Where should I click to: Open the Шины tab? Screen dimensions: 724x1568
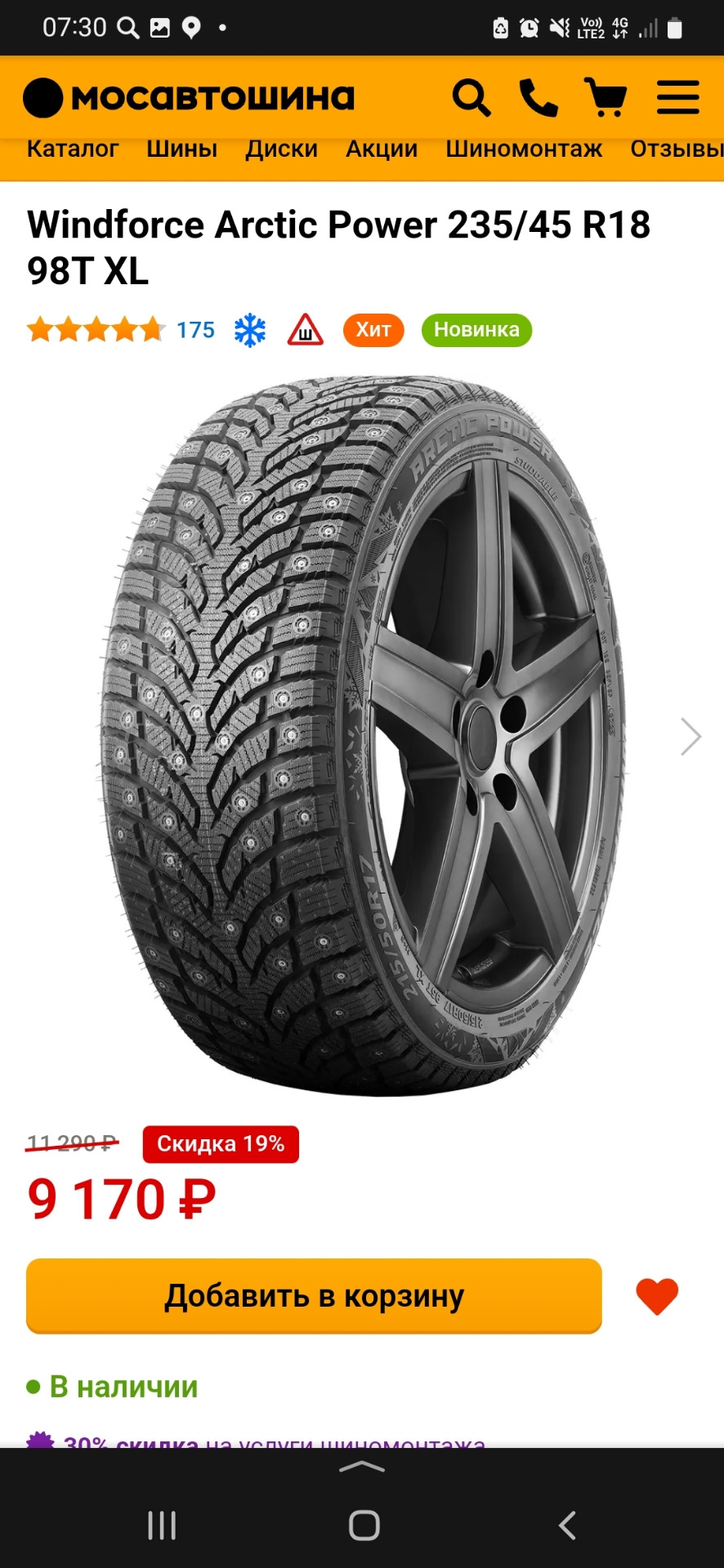181,149
